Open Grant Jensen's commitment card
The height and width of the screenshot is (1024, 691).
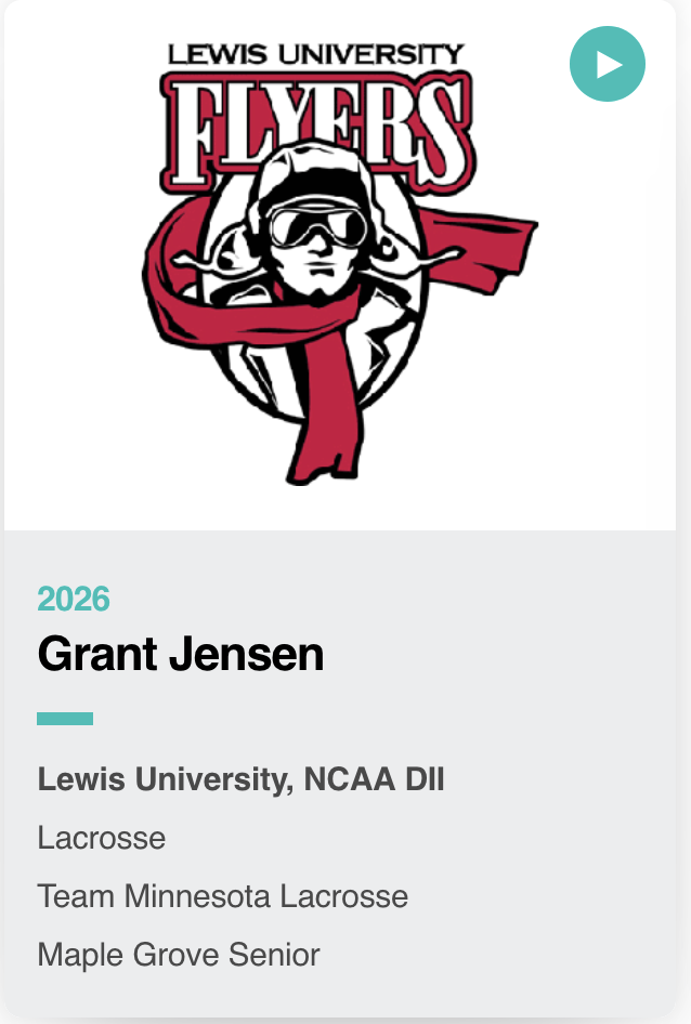181,656
